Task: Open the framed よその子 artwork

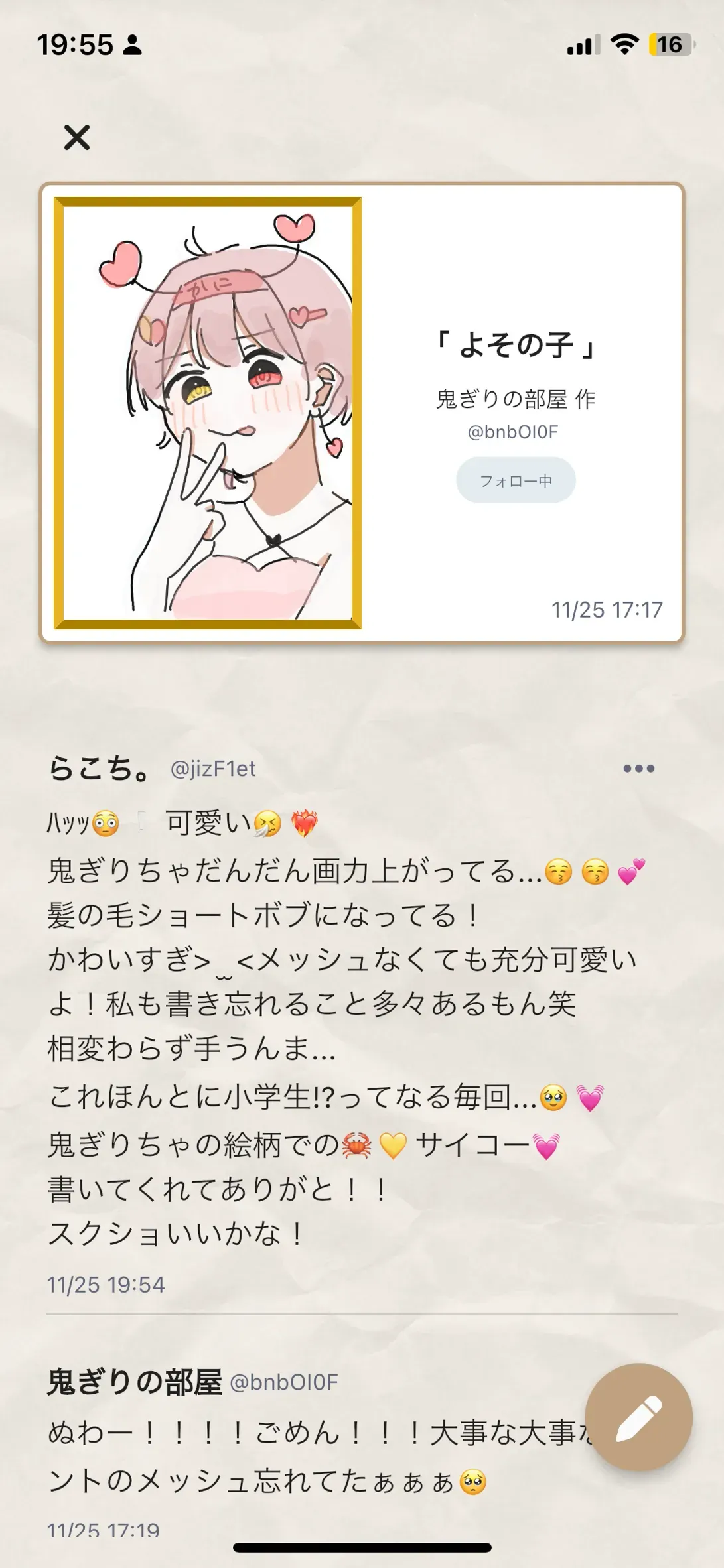Action: tap(208, 413)
